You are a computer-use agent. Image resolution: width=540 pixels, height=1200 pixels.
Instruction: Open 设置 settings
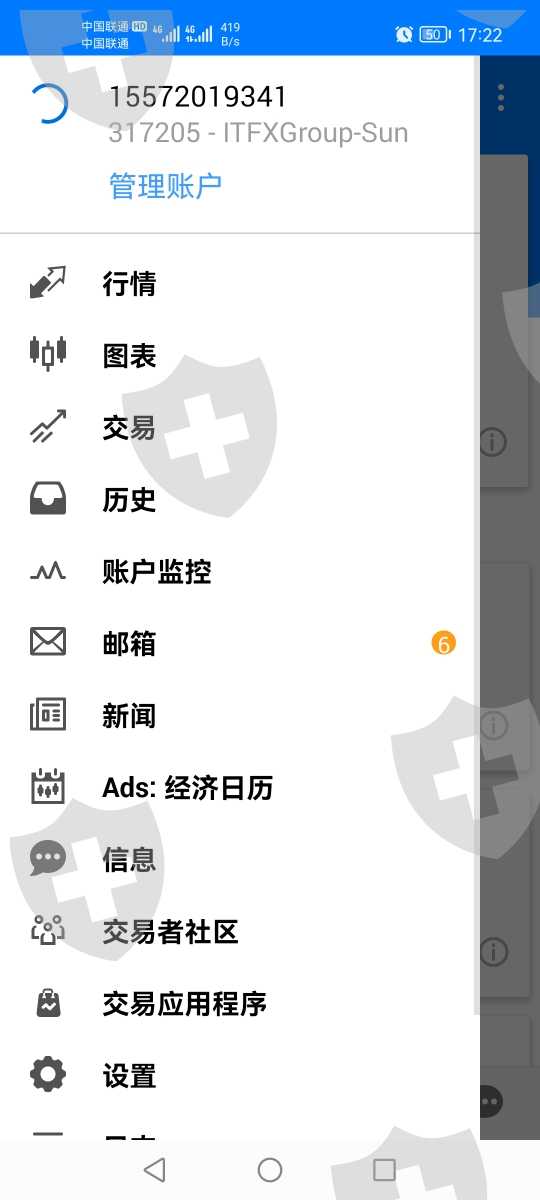click(x=240, y=1076)
